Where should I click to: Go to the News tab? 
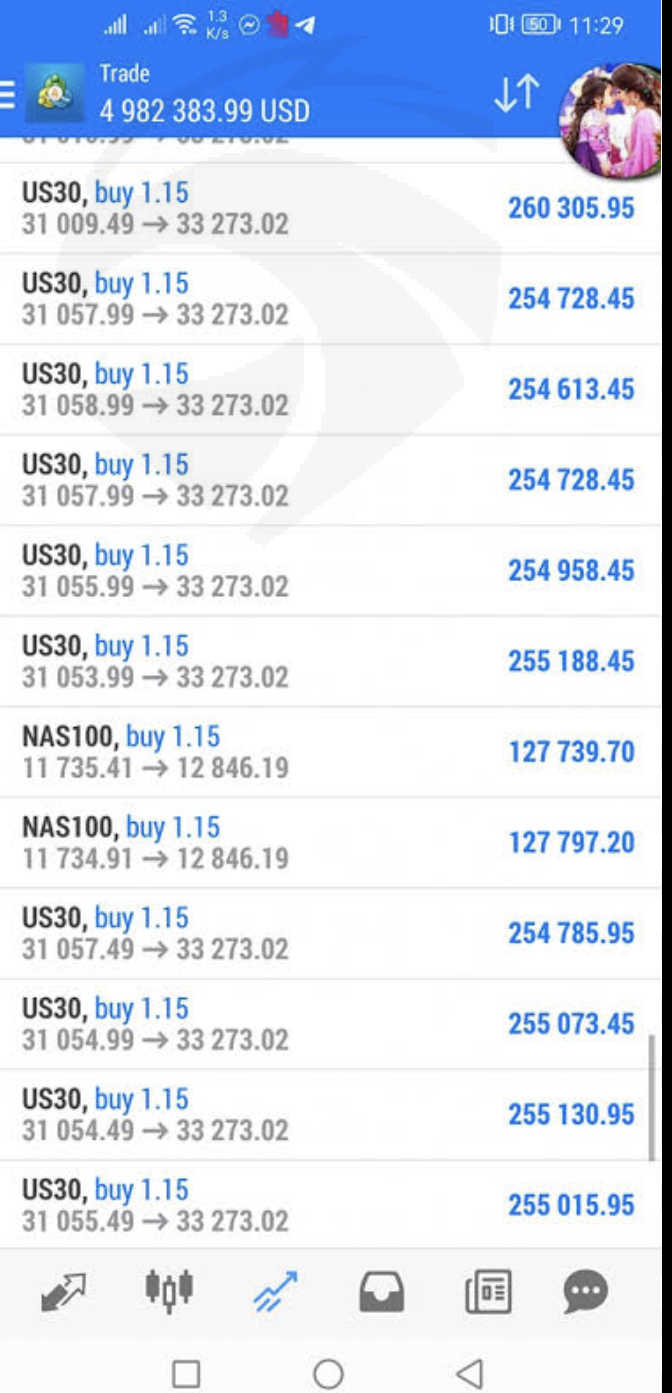click(488, 1292)
